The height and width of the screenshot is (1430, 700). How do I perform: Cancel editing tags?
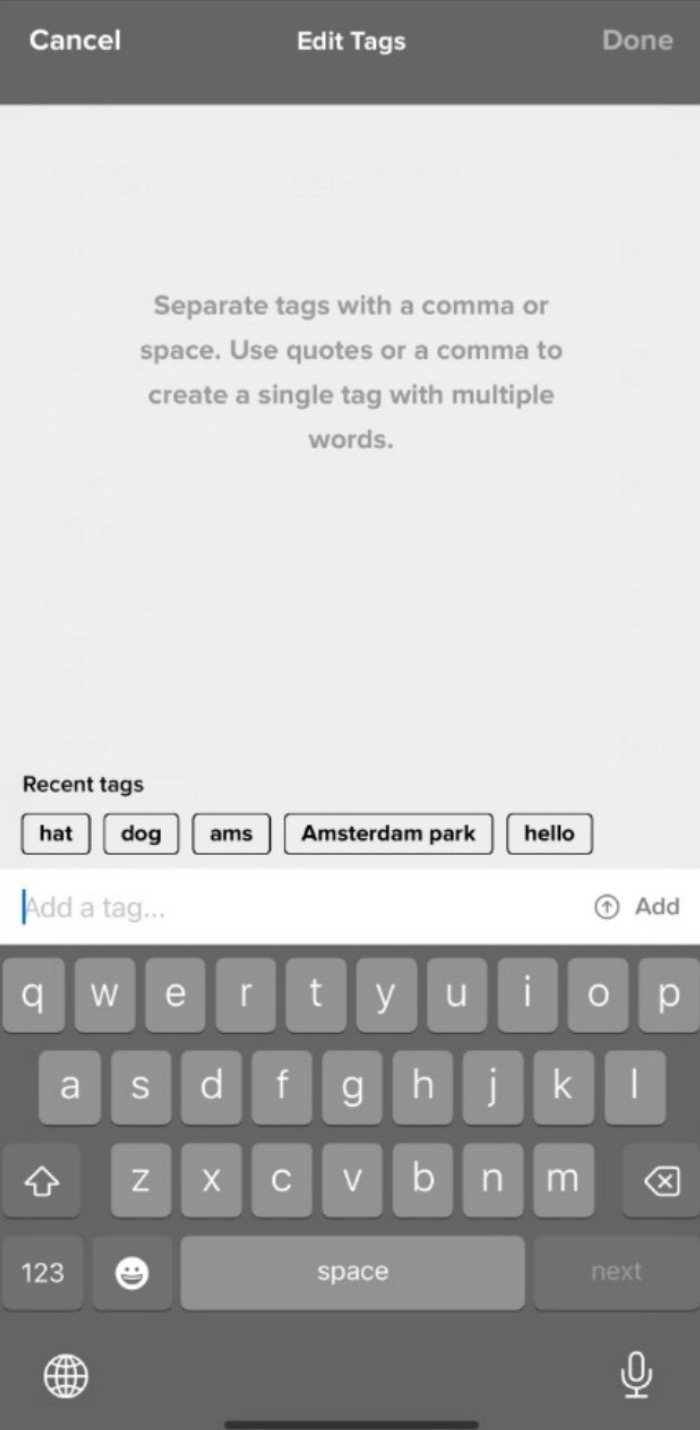(x=75, y=41)
